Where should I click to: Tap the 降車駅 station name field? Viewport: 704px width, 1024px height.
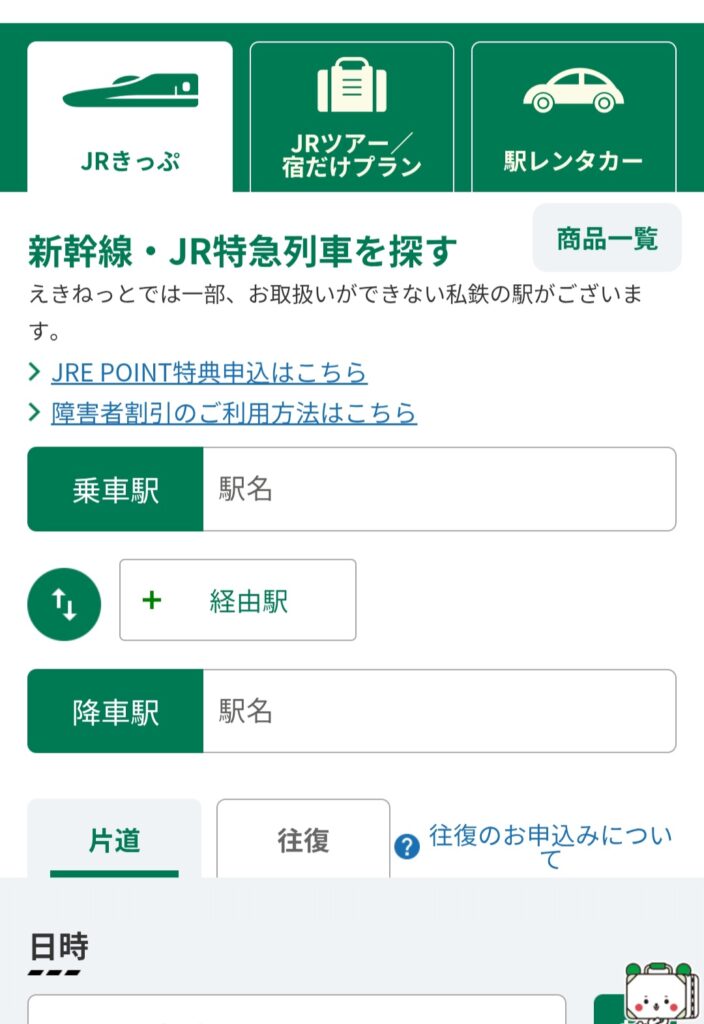tap(438, 711)
